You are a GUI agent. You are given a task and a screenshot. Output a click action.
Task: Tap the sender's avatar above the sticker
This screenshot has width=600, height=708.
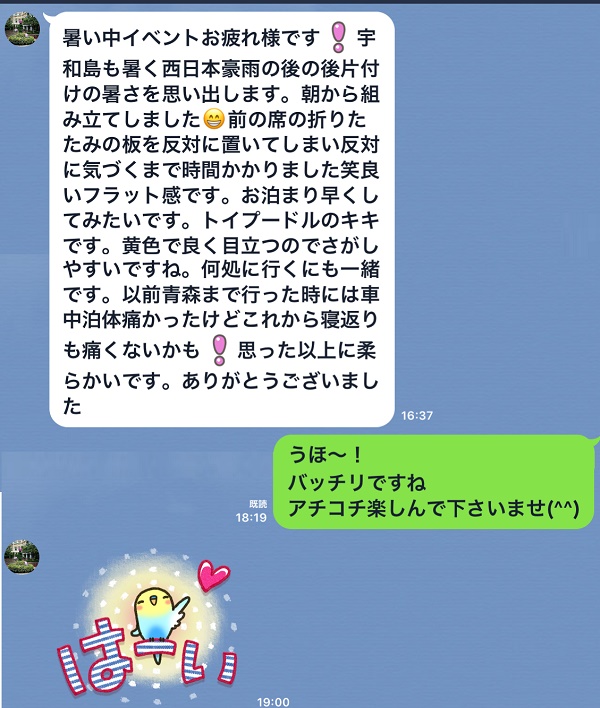point(23,556)
